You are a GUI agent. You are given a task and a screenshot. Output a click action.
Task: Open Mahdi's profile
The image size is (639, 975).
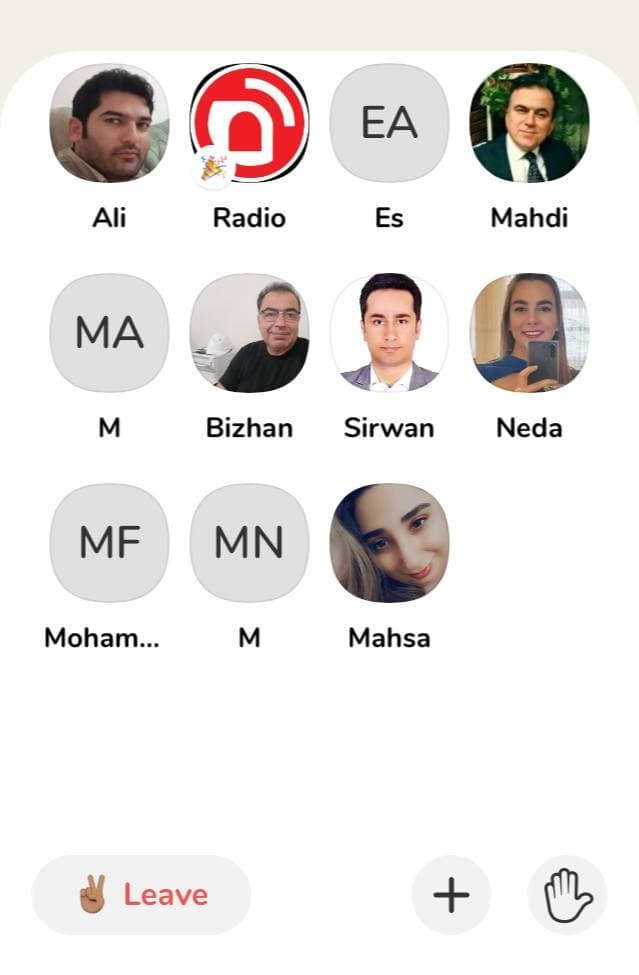pyautogui.click(x=529, y=123)
